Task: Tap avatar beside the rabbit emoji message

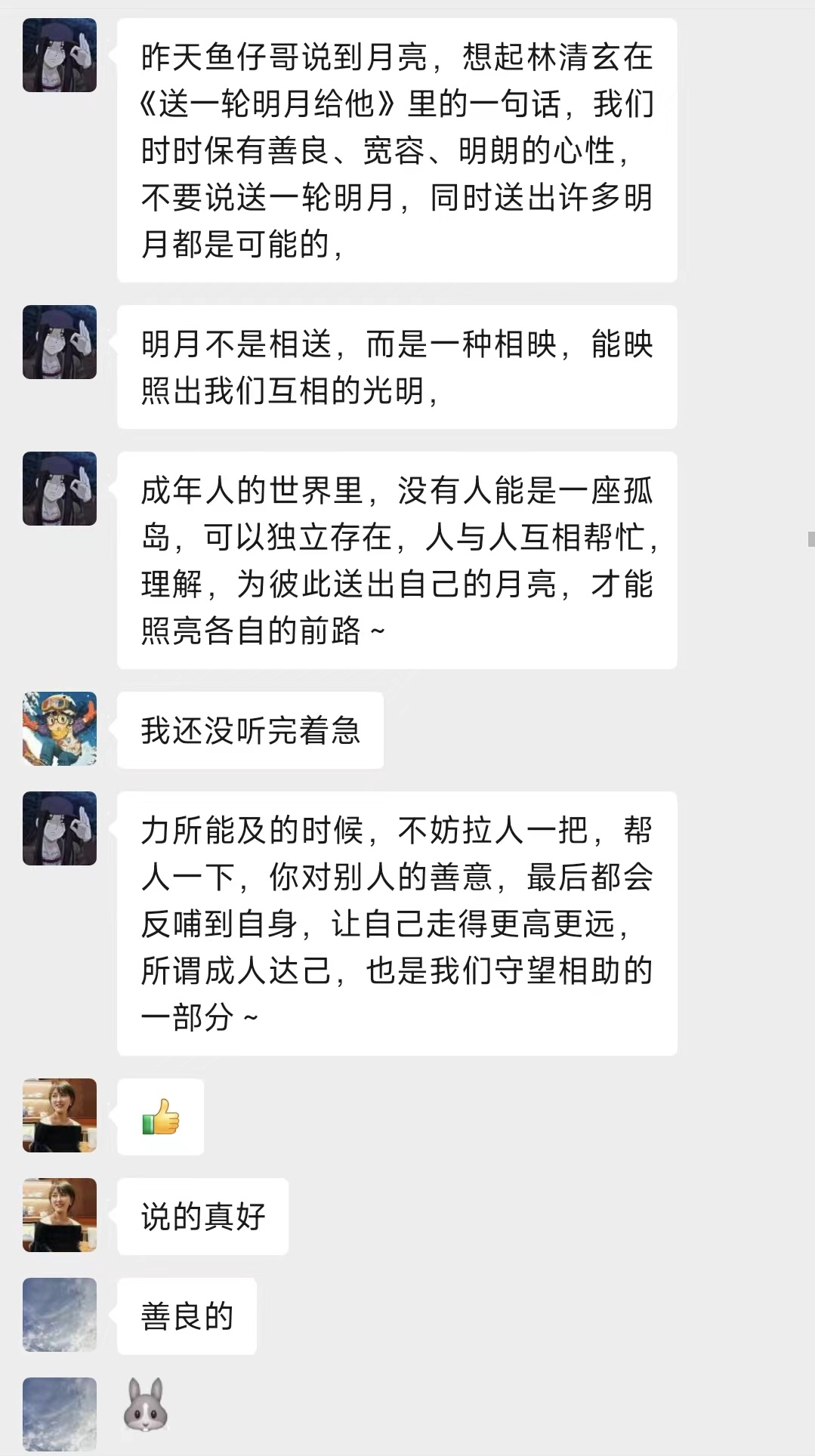Action: pos(60,1414)
